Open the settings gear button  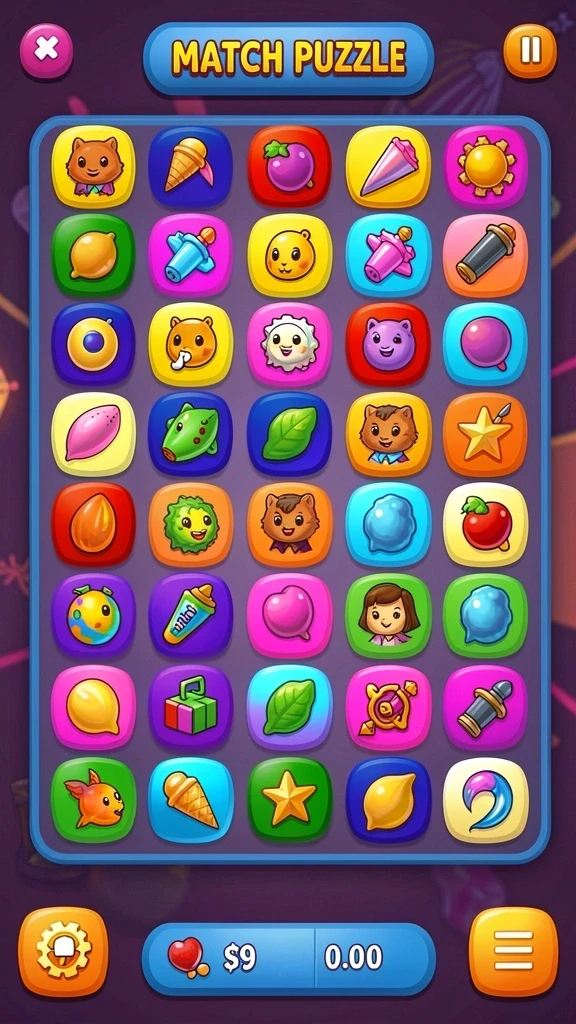63,950
